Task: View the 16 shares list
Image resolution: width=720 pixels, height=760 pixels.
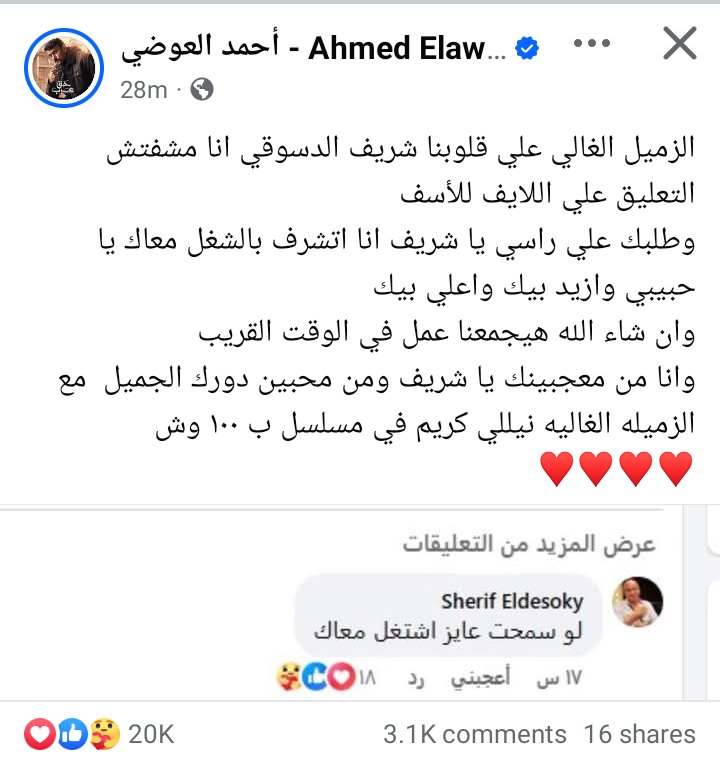Action: [x=640, y=734]
